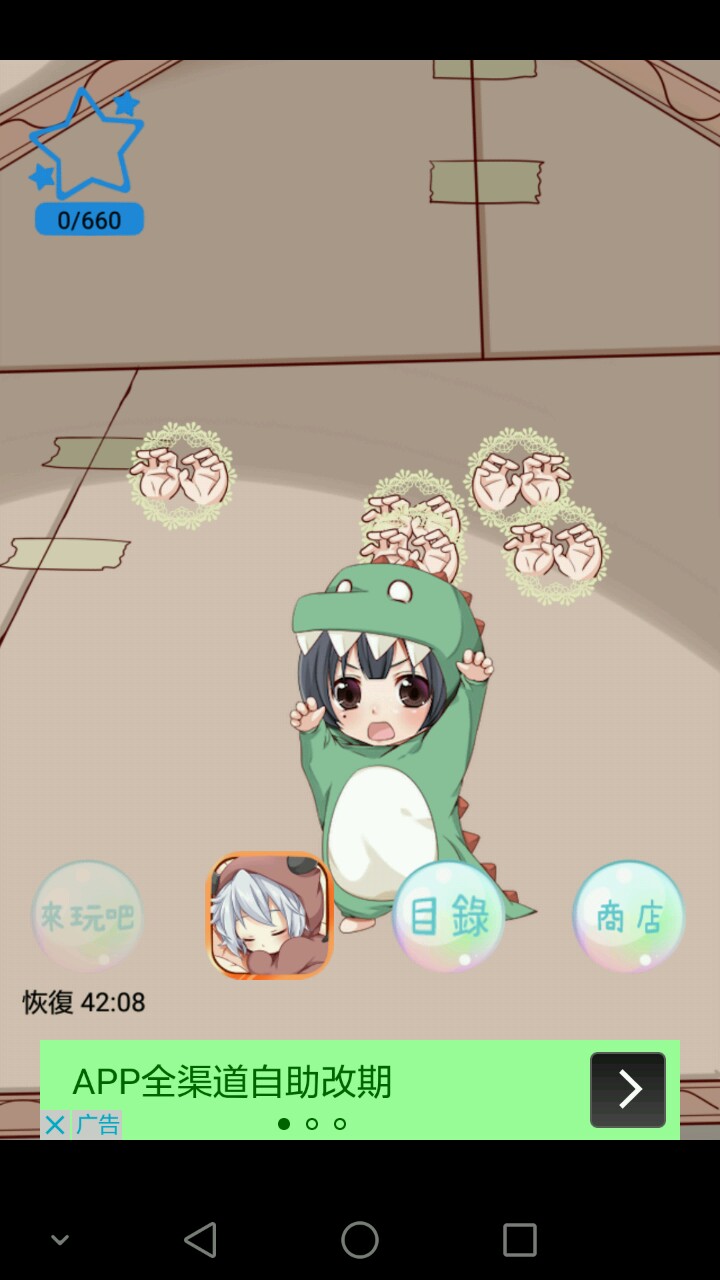Screen dimensions: 720x1280
Task: Tap the 來玩吧 bubble button
Action: [x=87, y=916]
